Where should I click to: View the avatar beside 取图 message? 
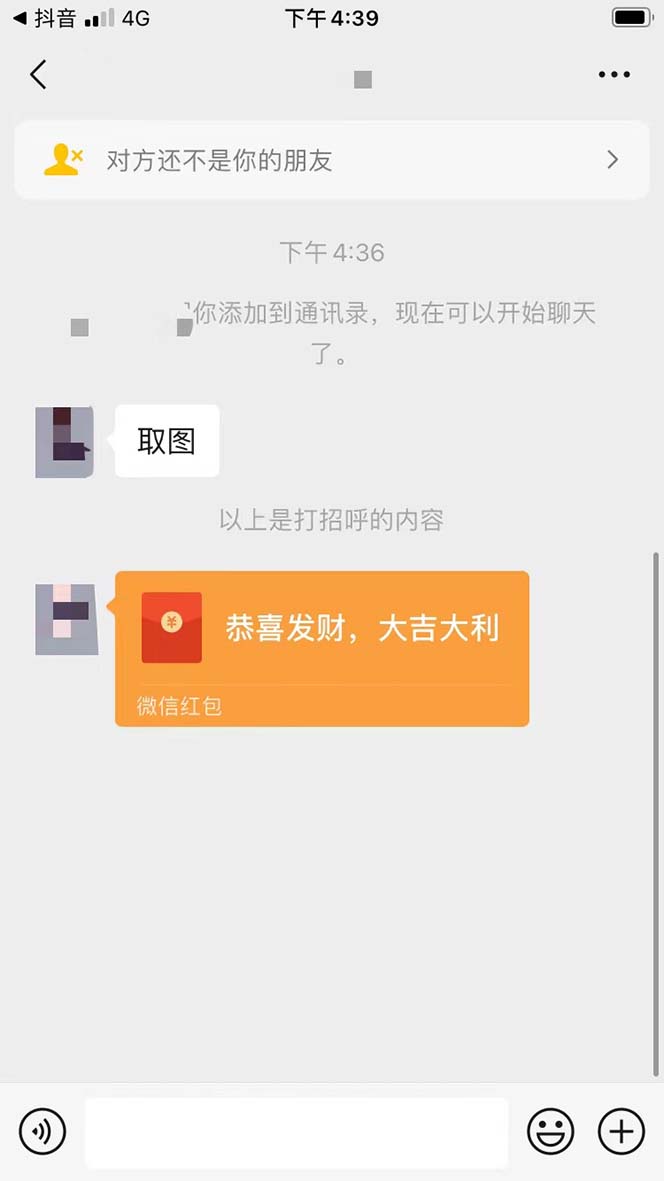[65, 442]
